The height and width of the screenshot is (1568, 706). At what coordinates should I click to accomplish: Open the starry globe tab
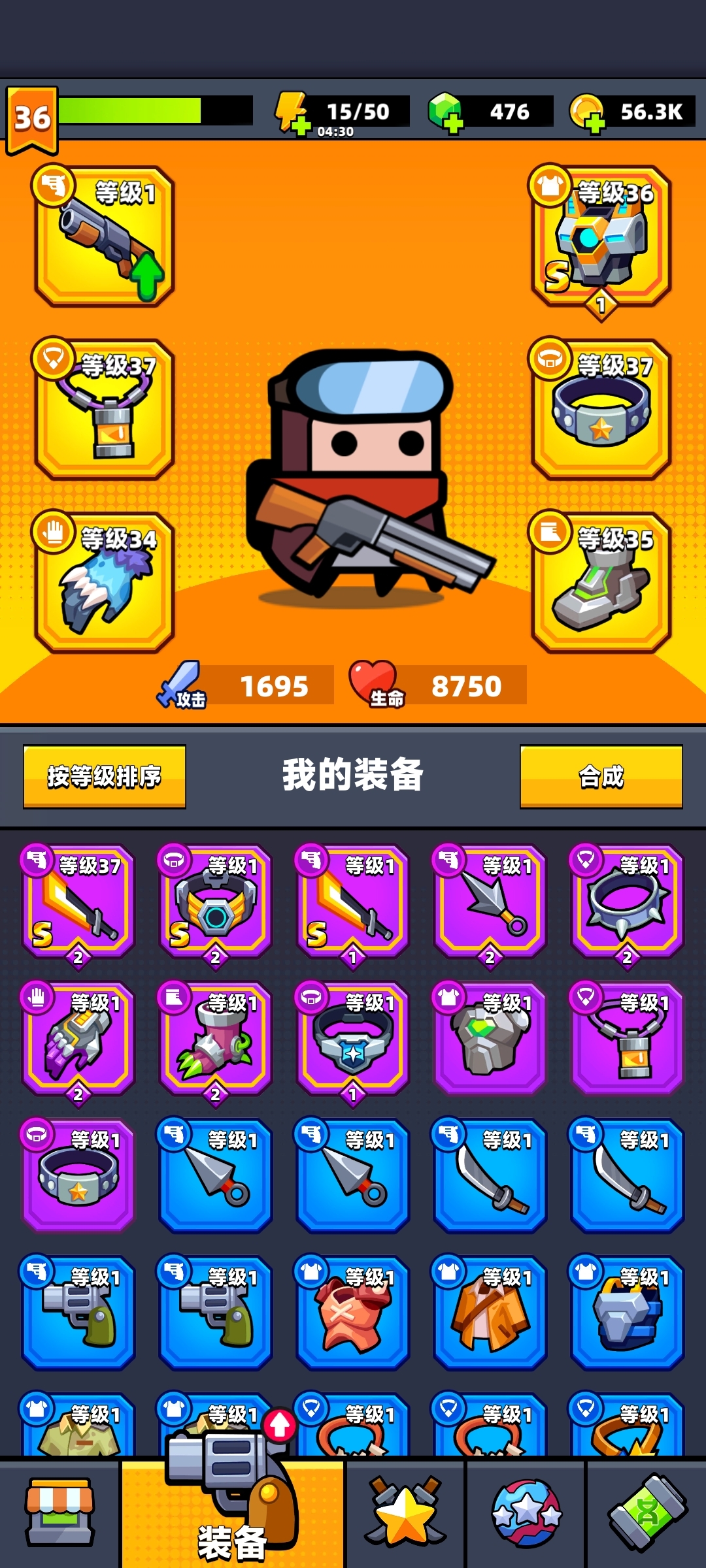coord(526,1512)
